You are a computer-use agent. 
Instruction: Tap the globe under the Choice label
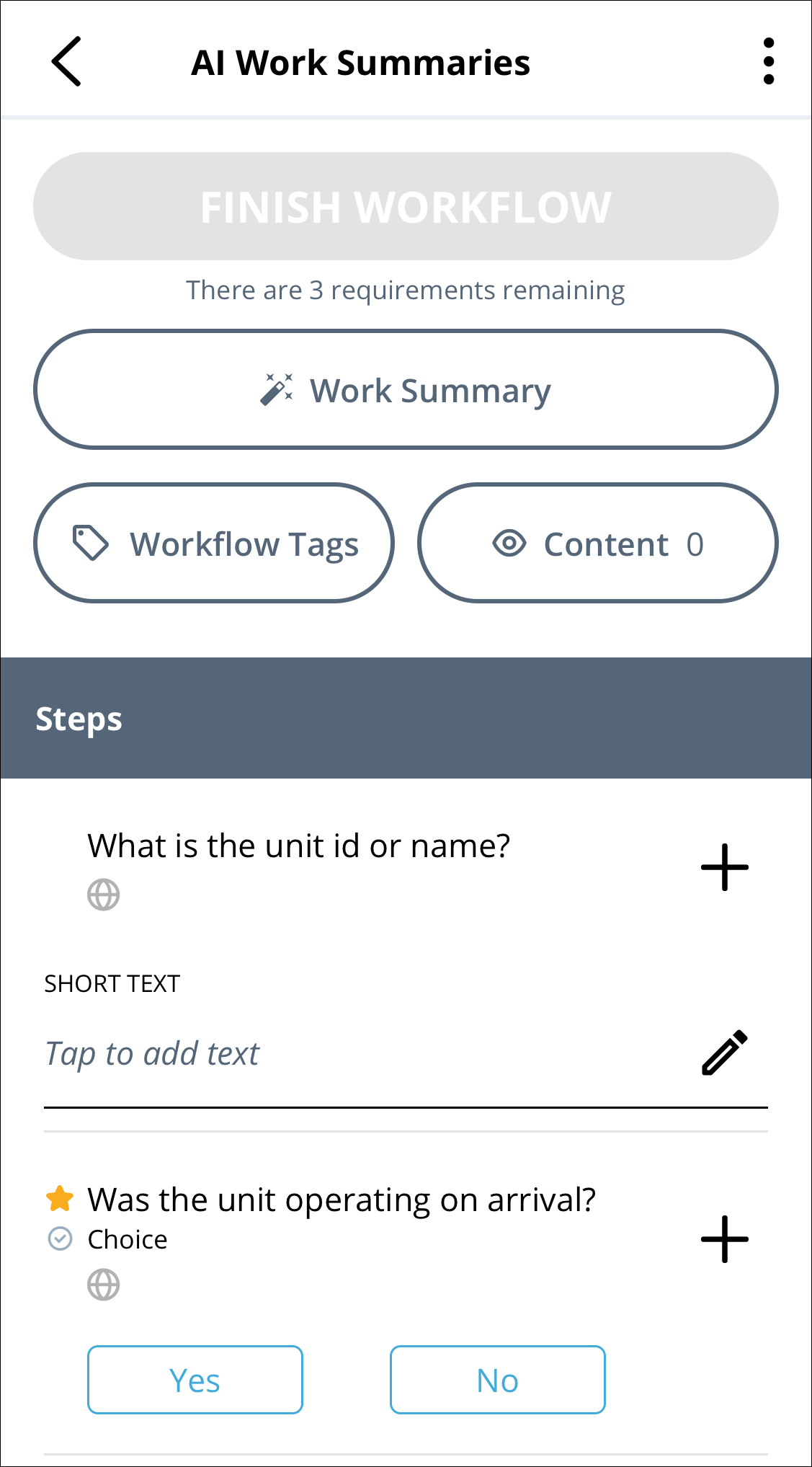point(104,1285)
